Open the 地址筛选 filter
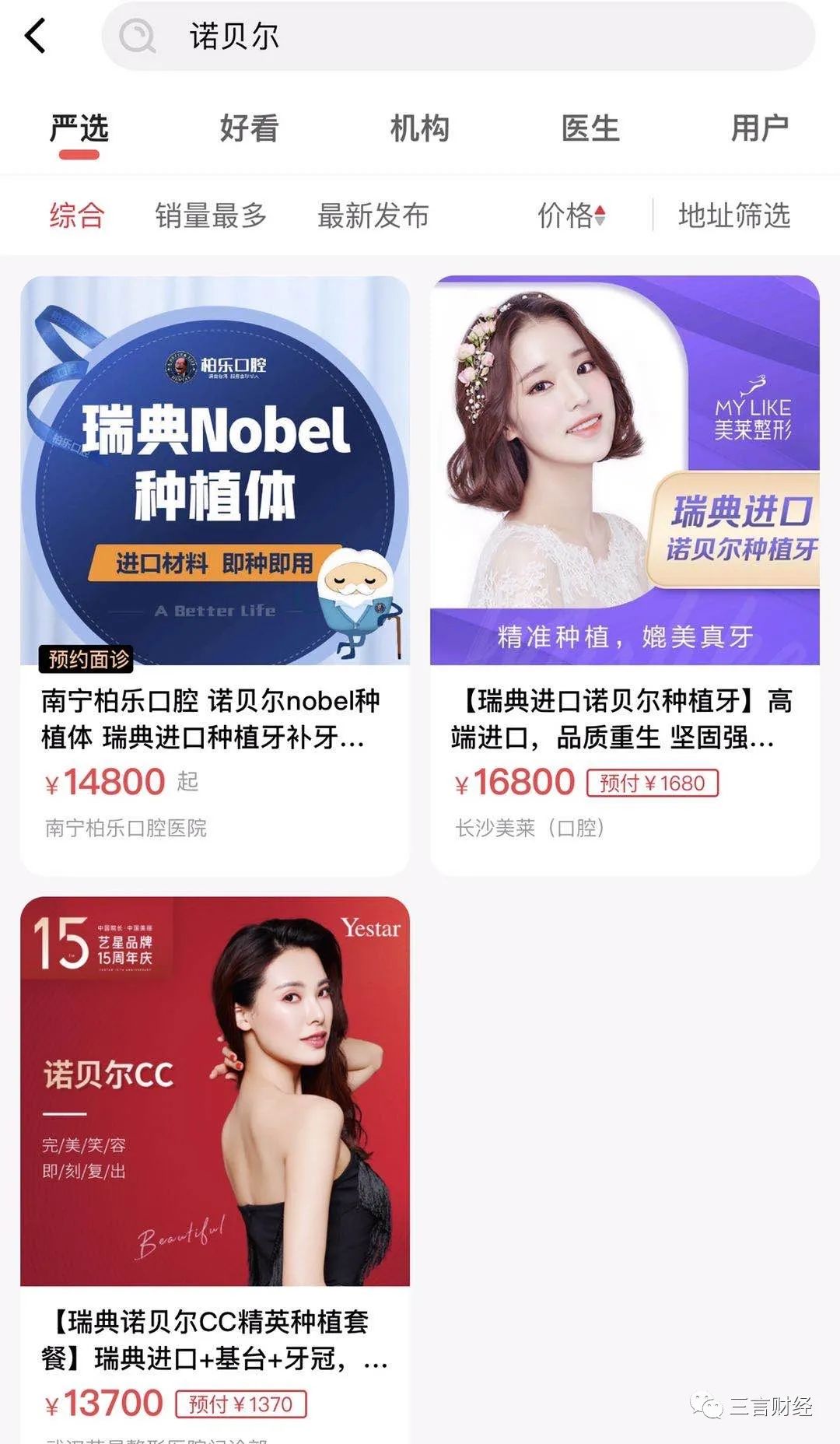Screen dimensions: 840x1444 pos(734,216)
